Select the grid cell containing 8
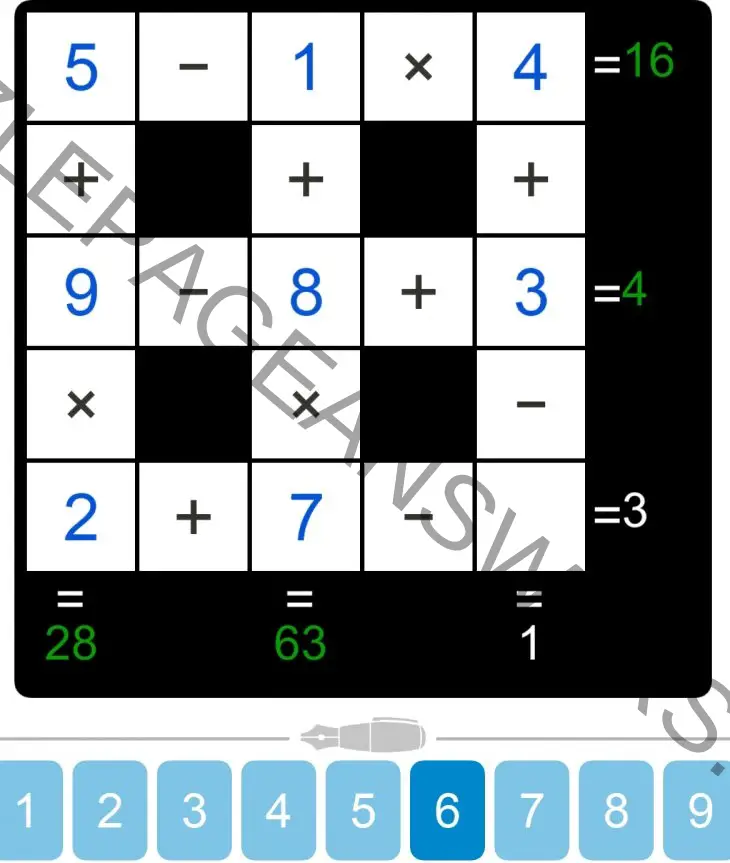This screenshot has width=730, height=863. coord(306,292)
